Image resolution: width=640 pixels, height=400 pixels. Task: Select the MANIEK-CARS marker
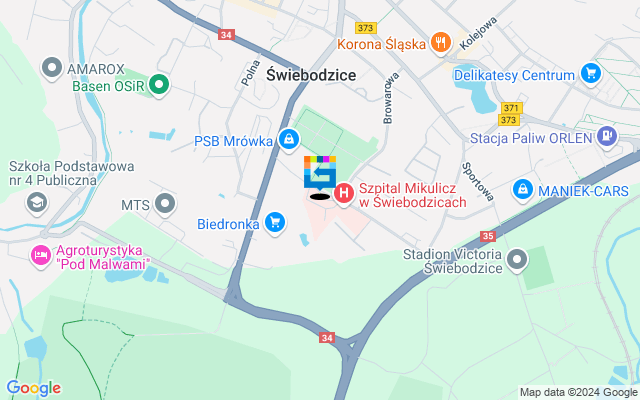coord(521,189)
